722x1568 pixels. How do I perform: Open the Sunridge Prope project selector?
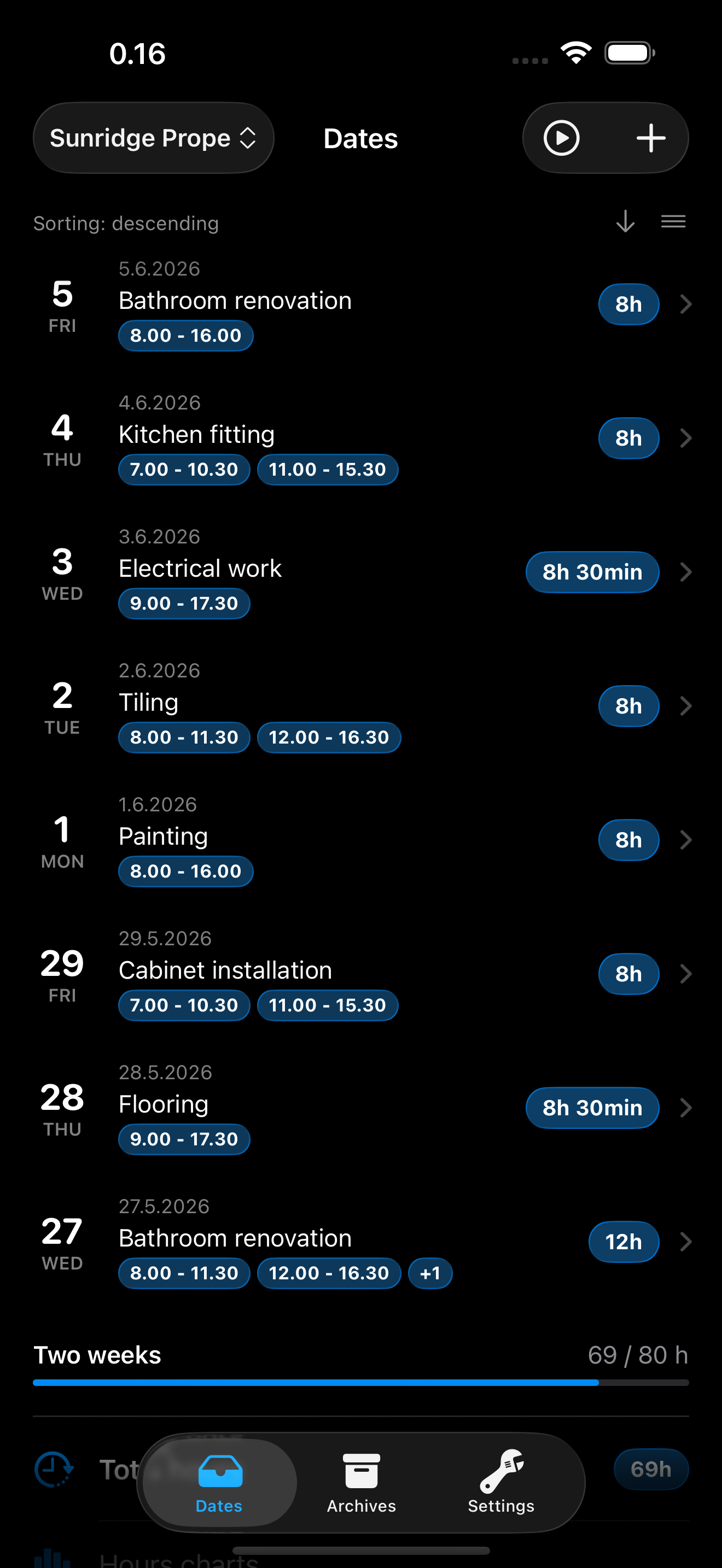(153, 138)
